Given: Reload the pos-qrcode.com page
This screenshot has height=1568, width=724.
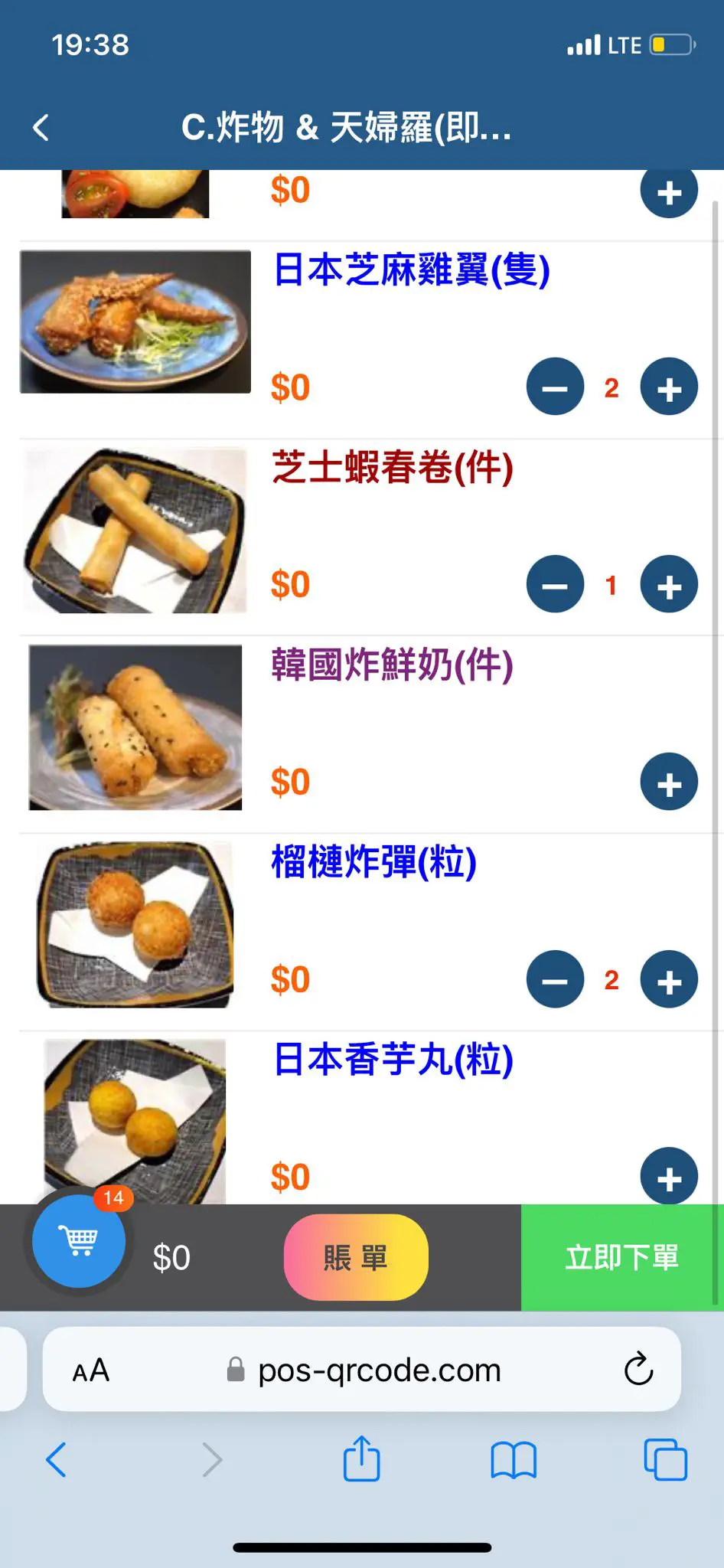Looking at the screenshot, I should [638, 1370].
